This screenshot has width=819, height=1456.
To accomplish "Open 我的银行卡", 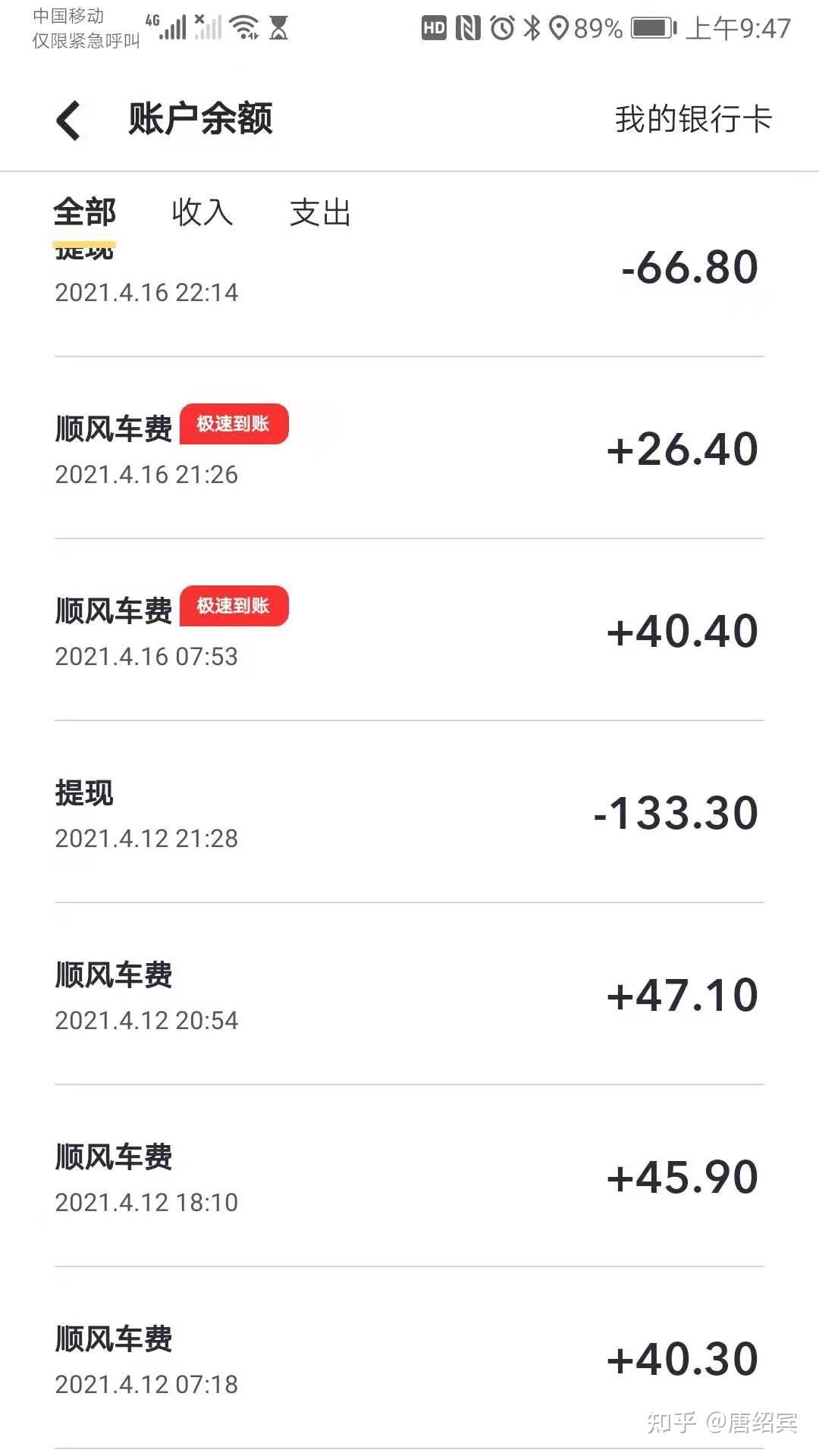I will (693, 120).
